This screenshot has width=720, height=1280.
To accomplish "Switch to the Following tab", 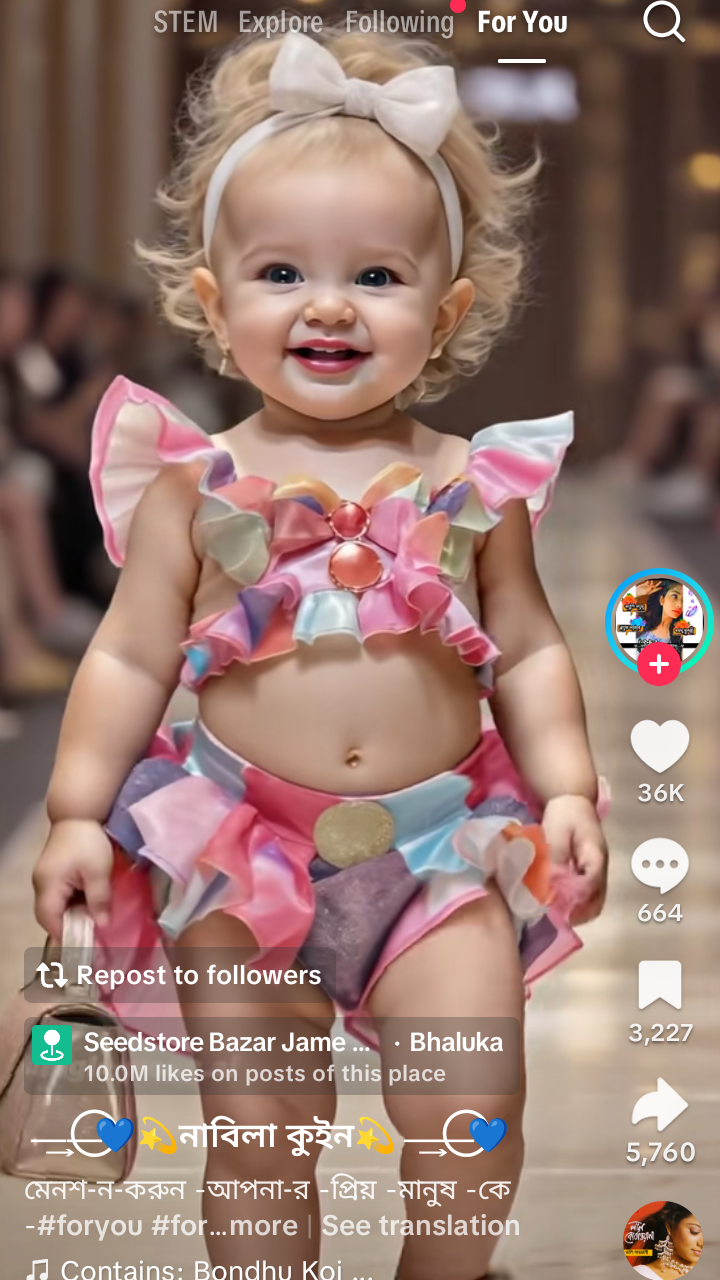I will point(399,22).
